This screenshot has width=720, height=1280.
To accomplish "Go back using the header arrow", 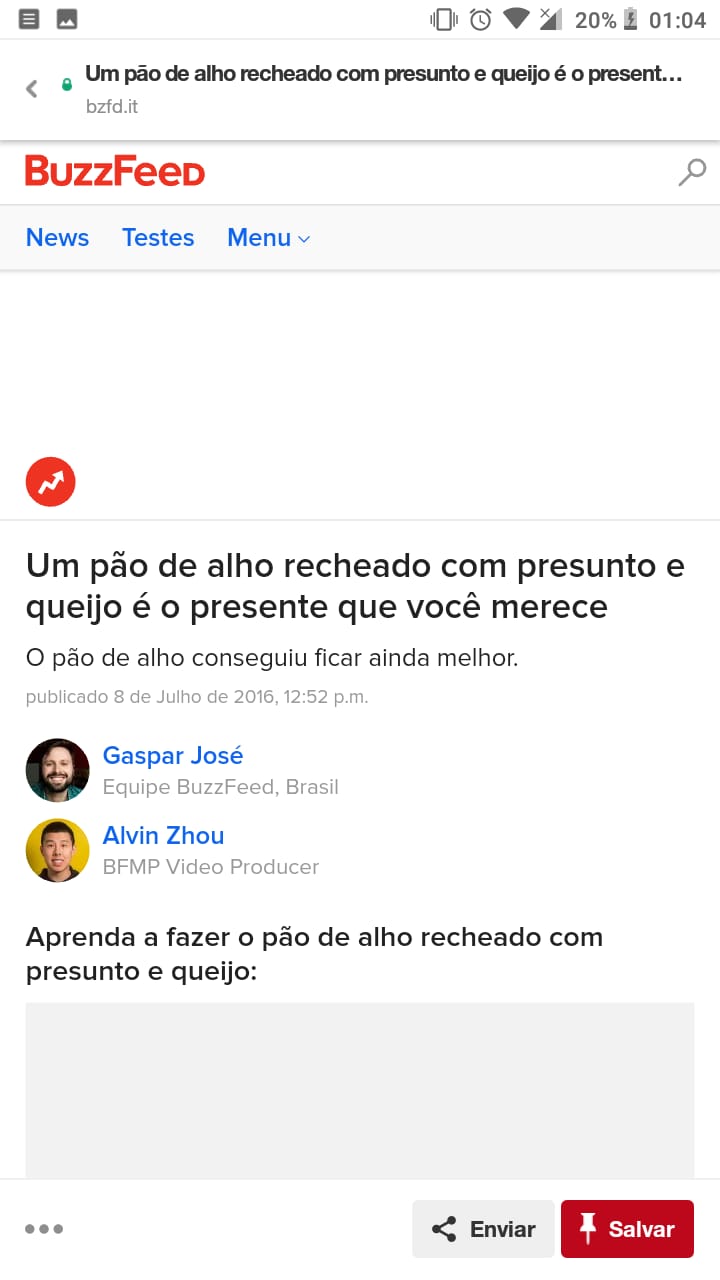I will [32, 88].
